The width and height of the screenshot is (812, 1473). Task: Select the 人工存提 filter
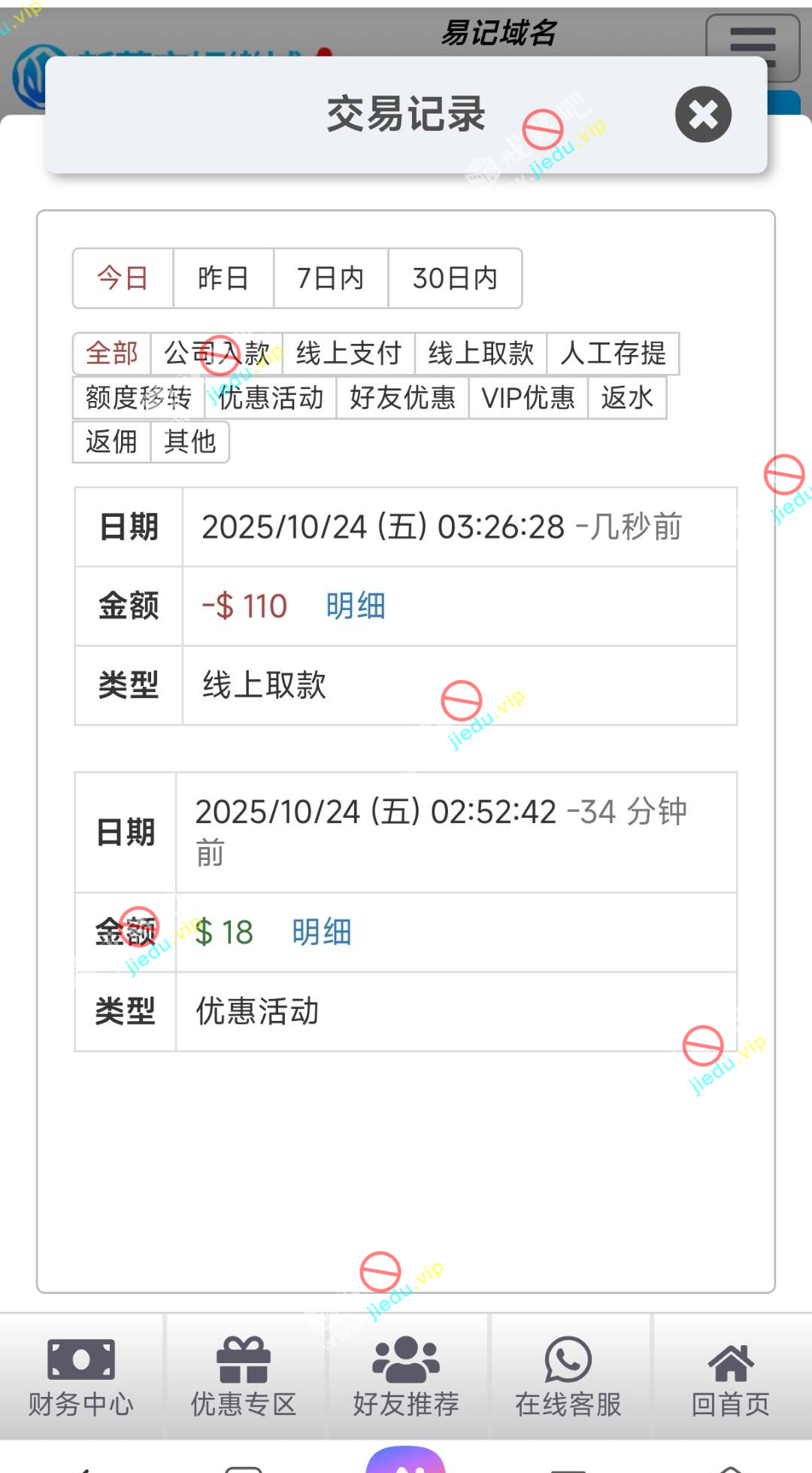(613, 354)
